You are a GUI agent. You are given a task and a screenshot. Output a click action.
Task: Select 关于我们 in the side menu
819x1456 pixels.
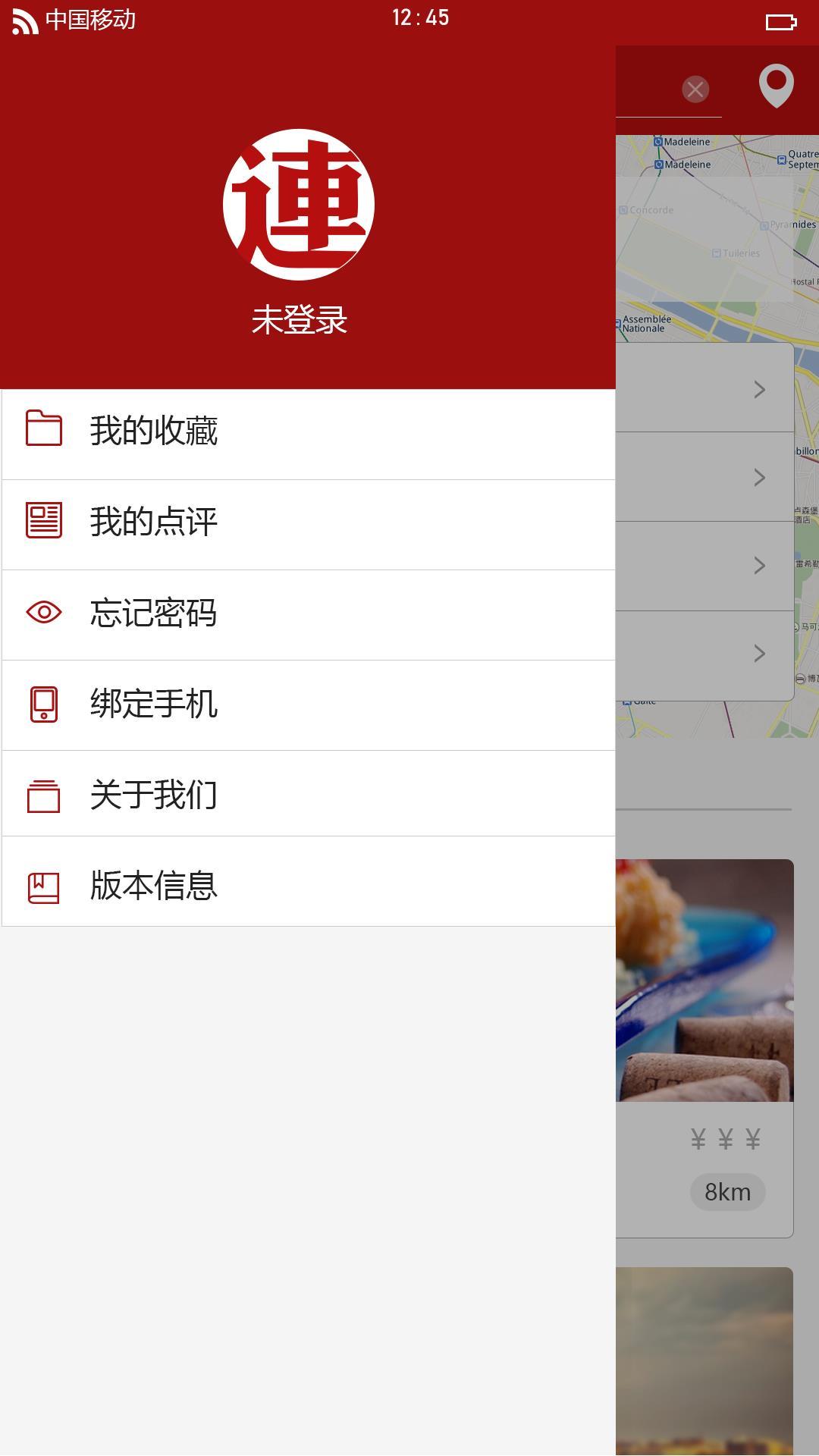(x=154, y=795)
